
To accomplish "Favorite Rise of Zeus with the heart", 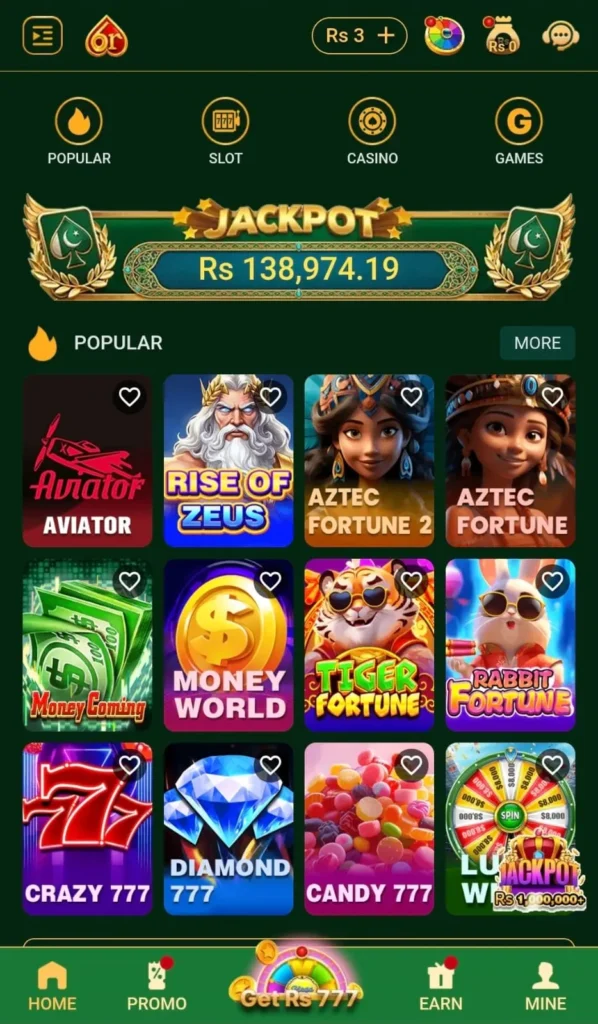I will (x=270, y=396).
